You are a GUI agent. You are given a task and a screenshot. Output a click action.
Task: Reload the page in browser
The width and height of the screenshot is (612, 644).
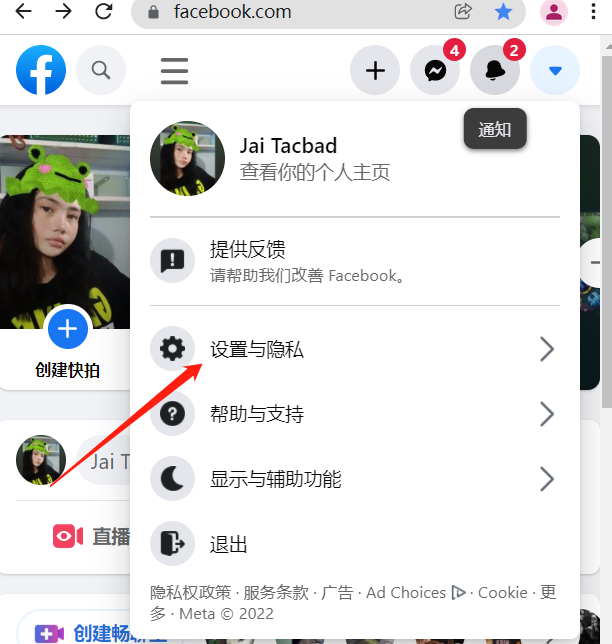pyautogui.click(x=103, y=12)
